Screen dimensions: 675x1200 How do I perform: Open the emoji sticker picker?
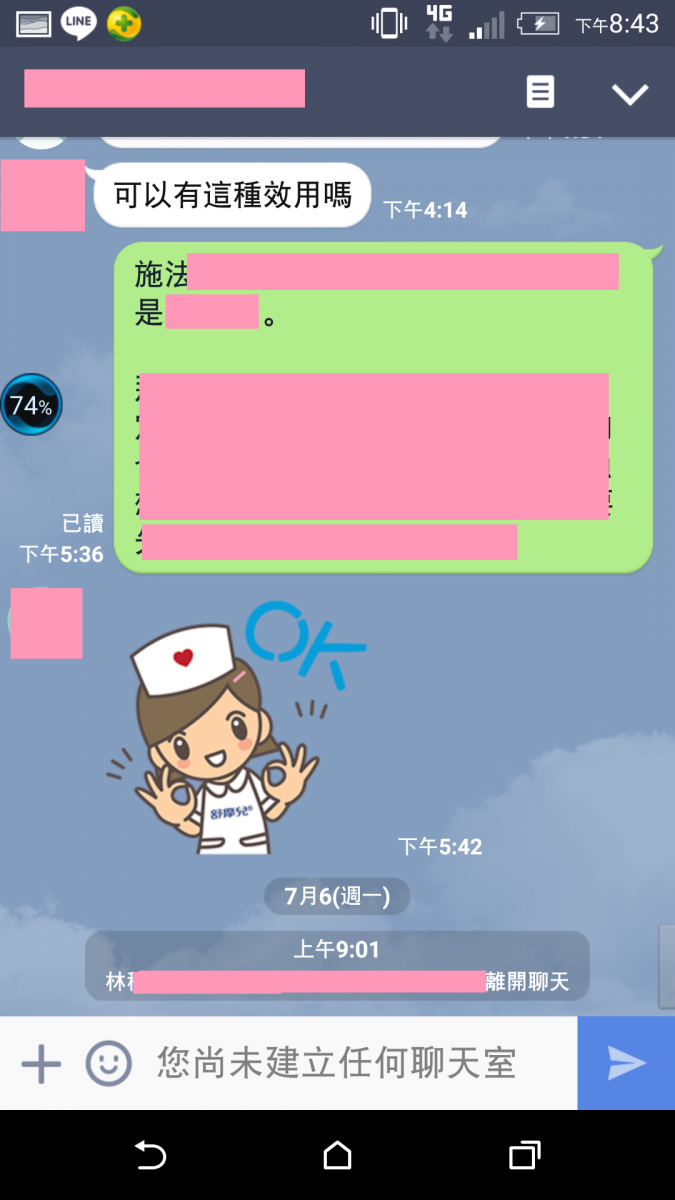pyautogui.click(x=108, y=1063)
